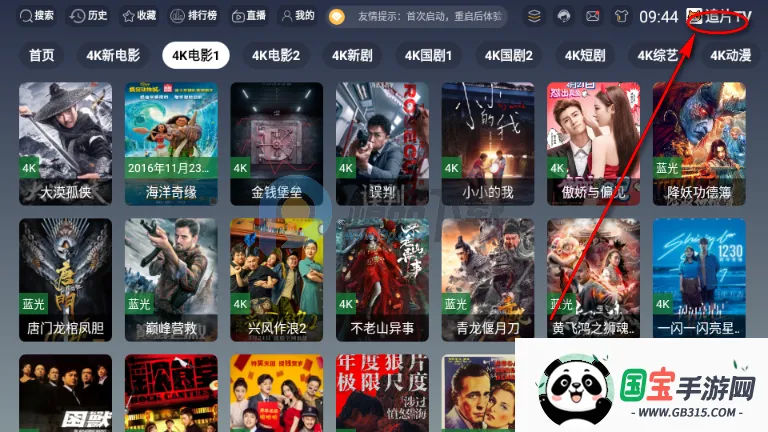
Task: Open the 降妖功德簿 poster
Action: [x=699, y=143]
